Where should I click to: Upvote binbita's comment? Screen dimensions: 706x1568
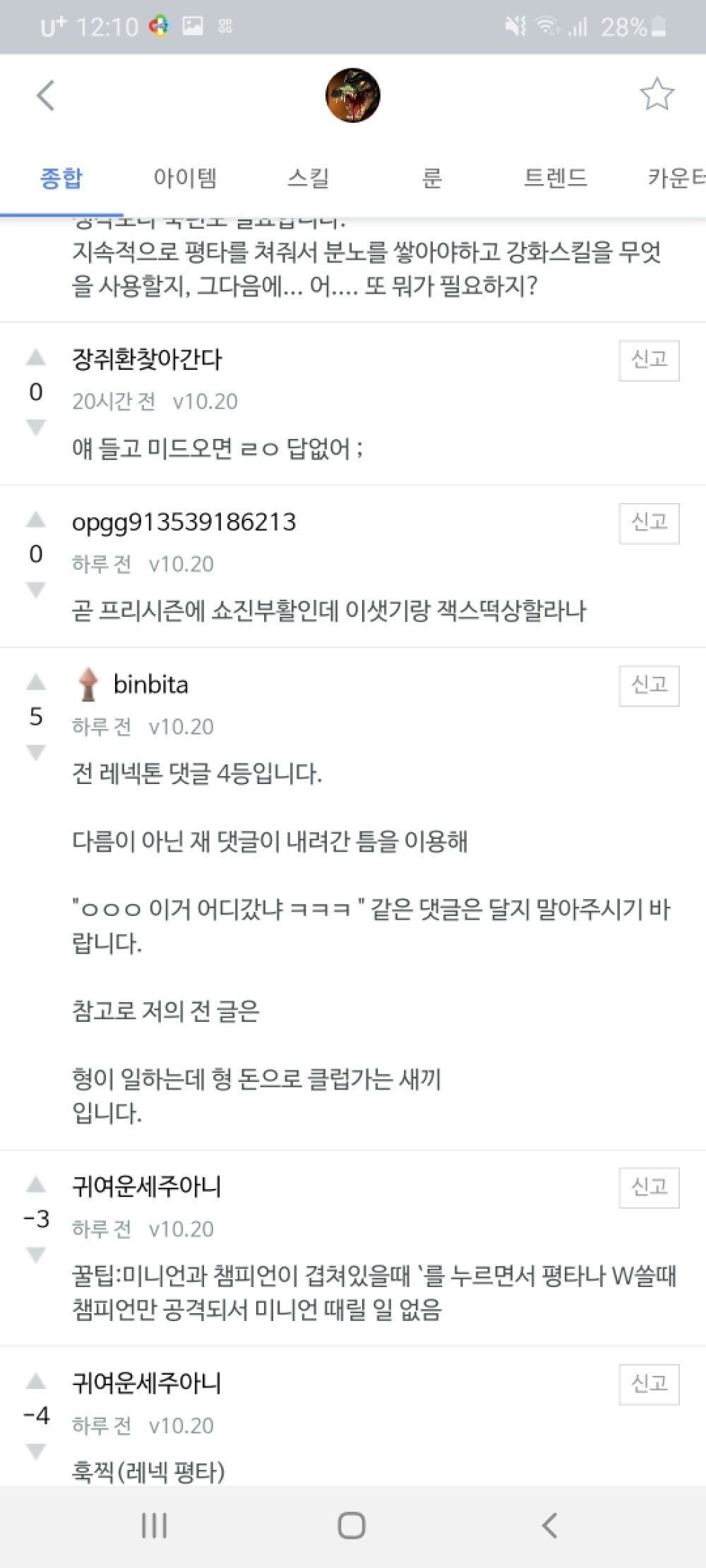pos(36,682)
